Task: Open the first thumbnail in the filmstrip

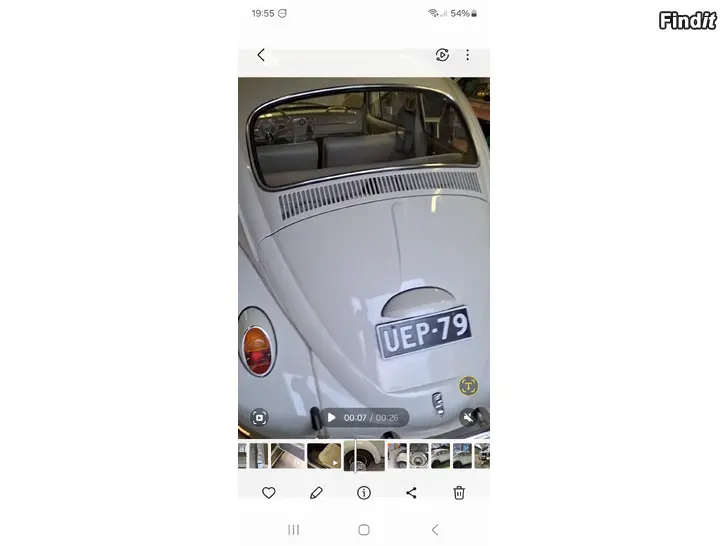Action: pyautogui.click(x=242, y=456)
